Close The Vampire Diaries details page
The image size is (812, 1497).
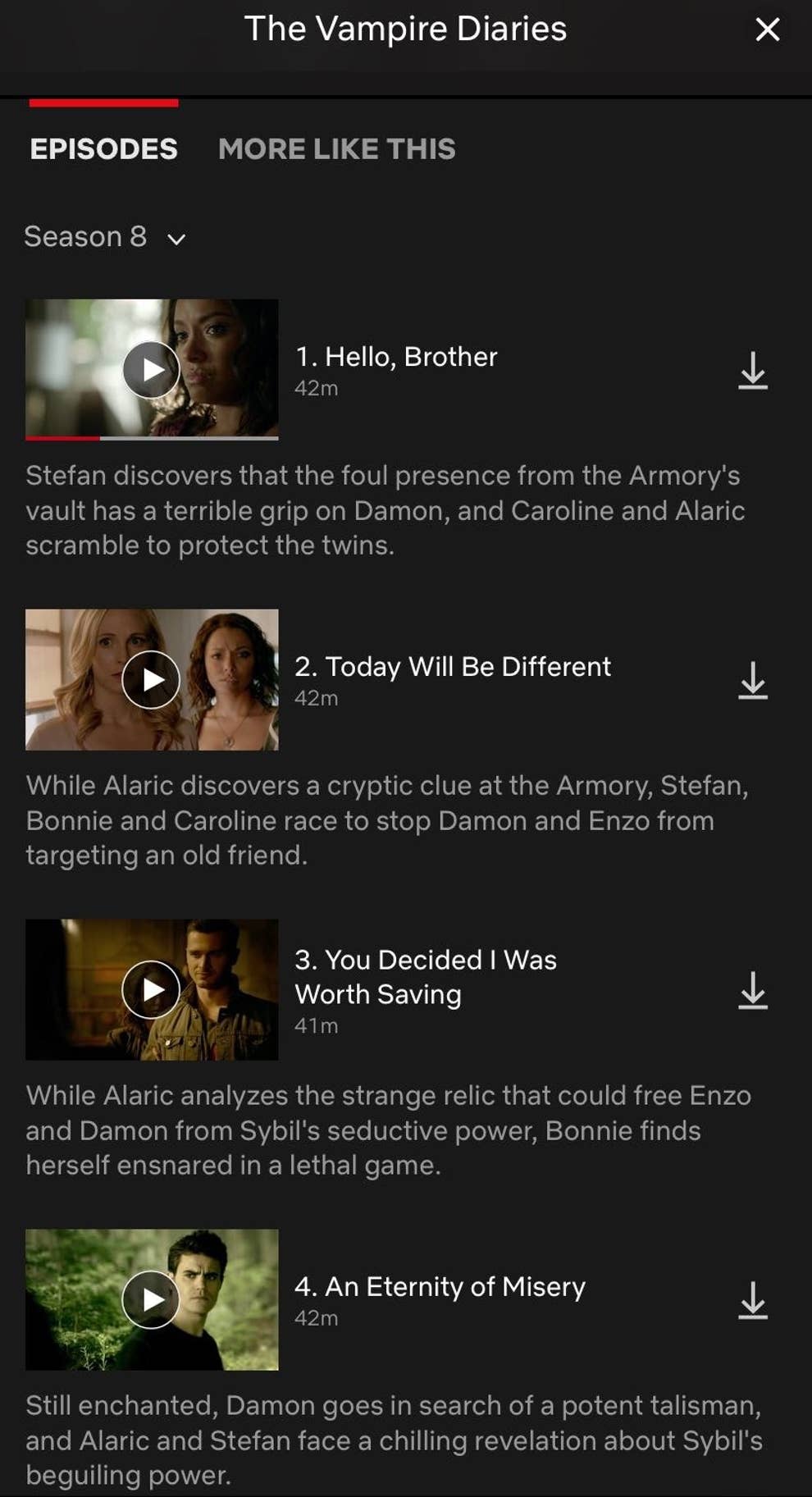(x=767, y=30)
